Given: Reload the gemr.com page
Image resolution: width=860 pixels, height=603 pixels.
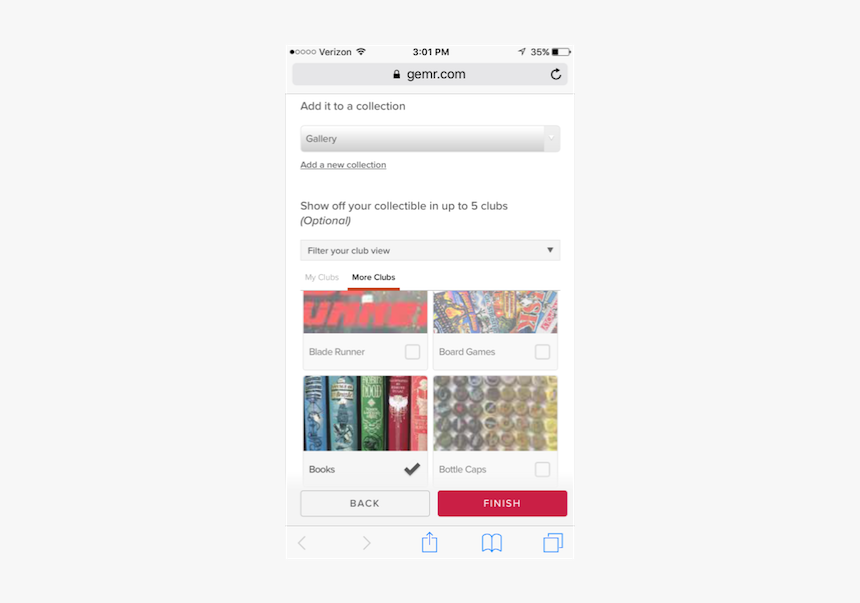Looking at the screenshot, I should point(556,74).
